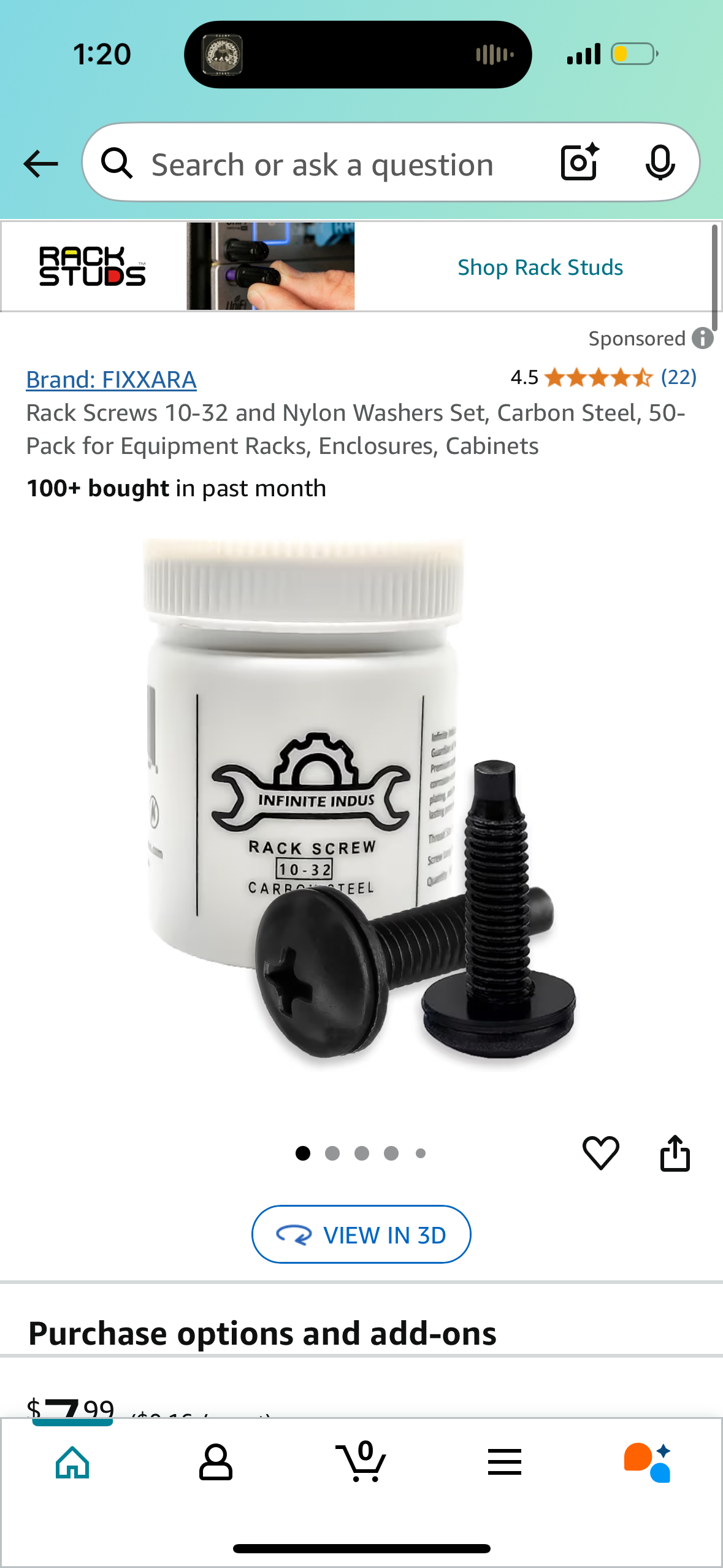View the 22 customer ratings
This screenshot has height=1568, width=723.
click(x=678, y=377)
